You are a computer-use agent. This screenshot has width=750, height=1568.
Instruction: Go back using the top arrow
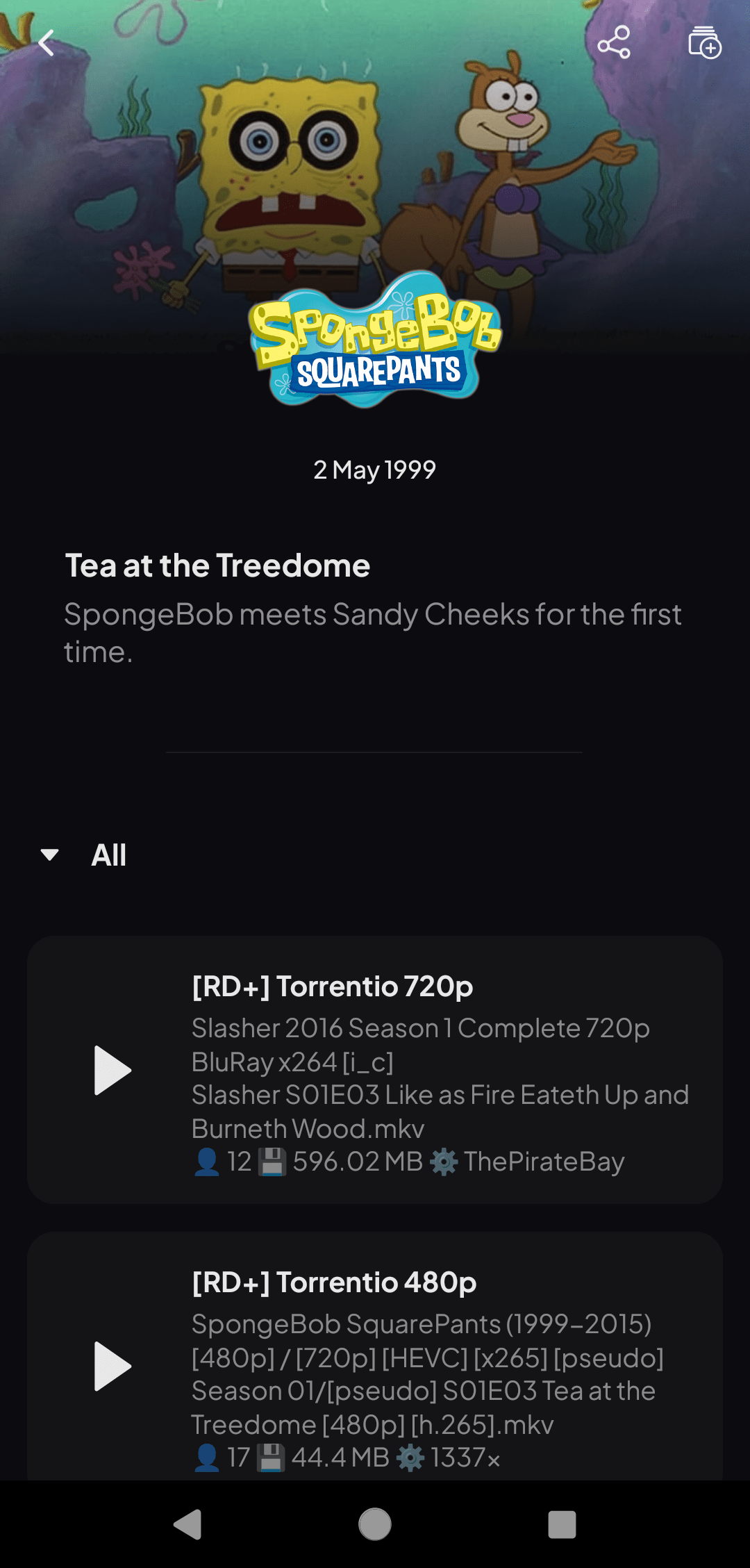47,43
